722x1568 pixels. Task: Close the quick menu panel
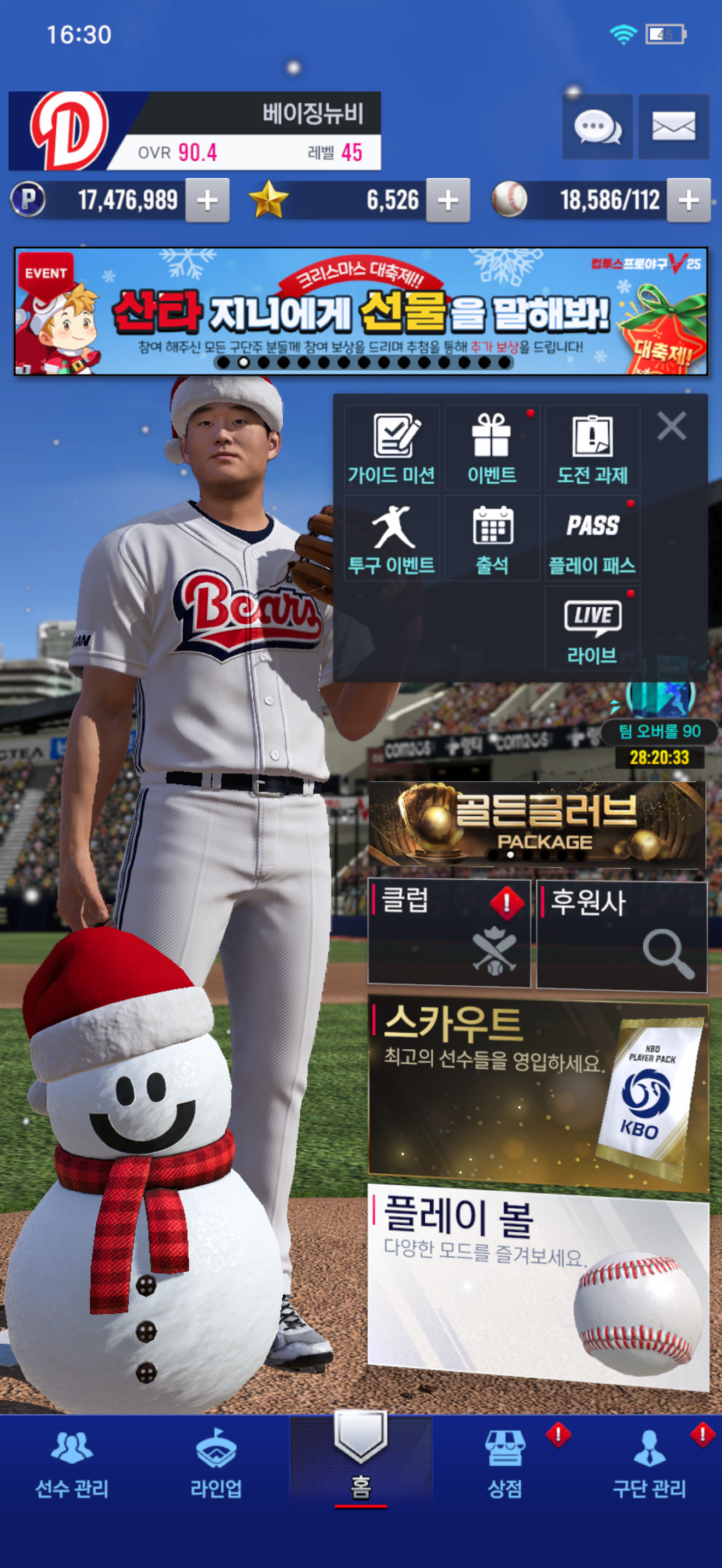point(672,426)
